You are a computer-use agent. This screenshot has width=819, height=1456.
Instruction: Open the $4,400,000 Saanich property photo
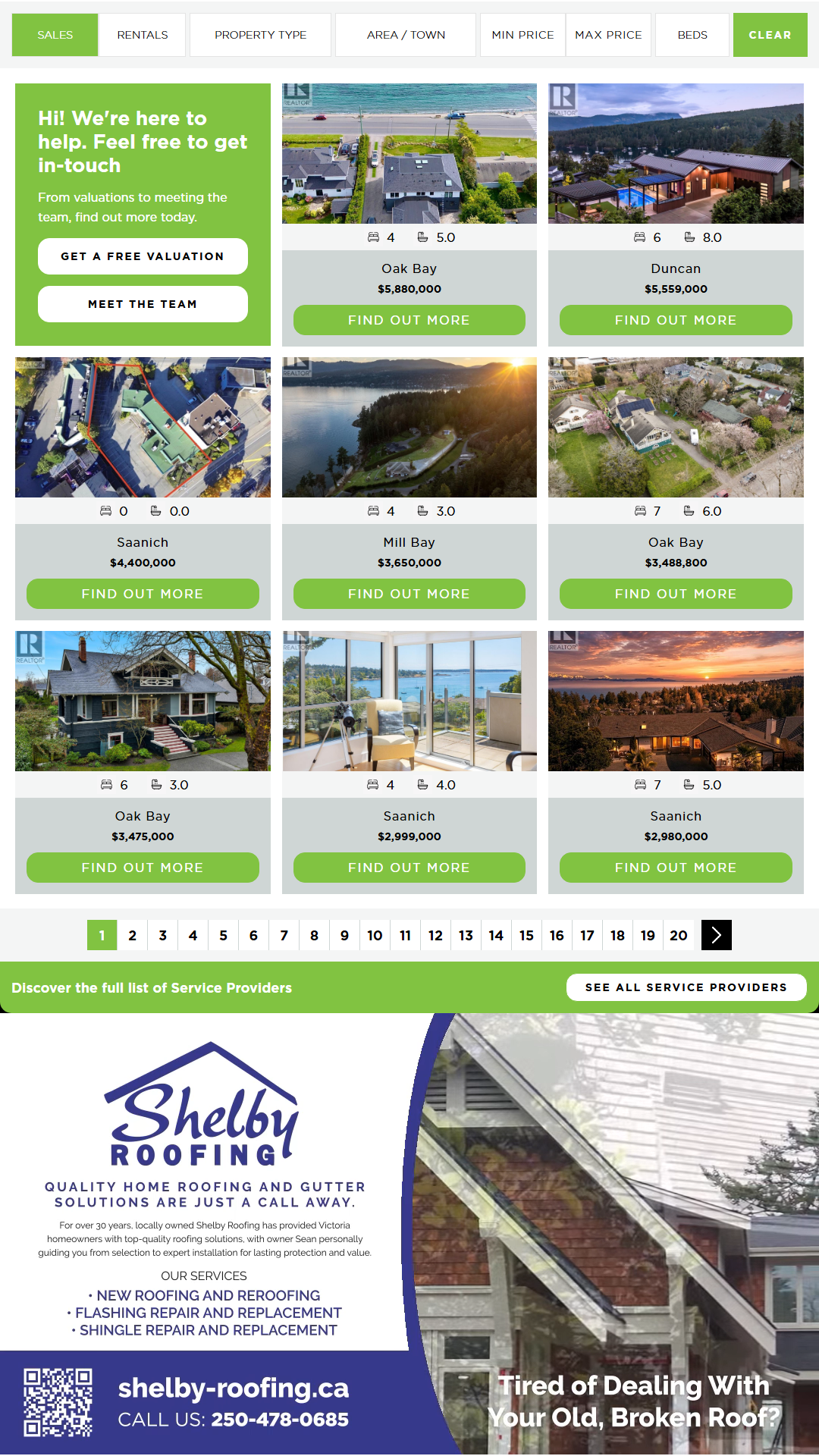click(143, 427)
